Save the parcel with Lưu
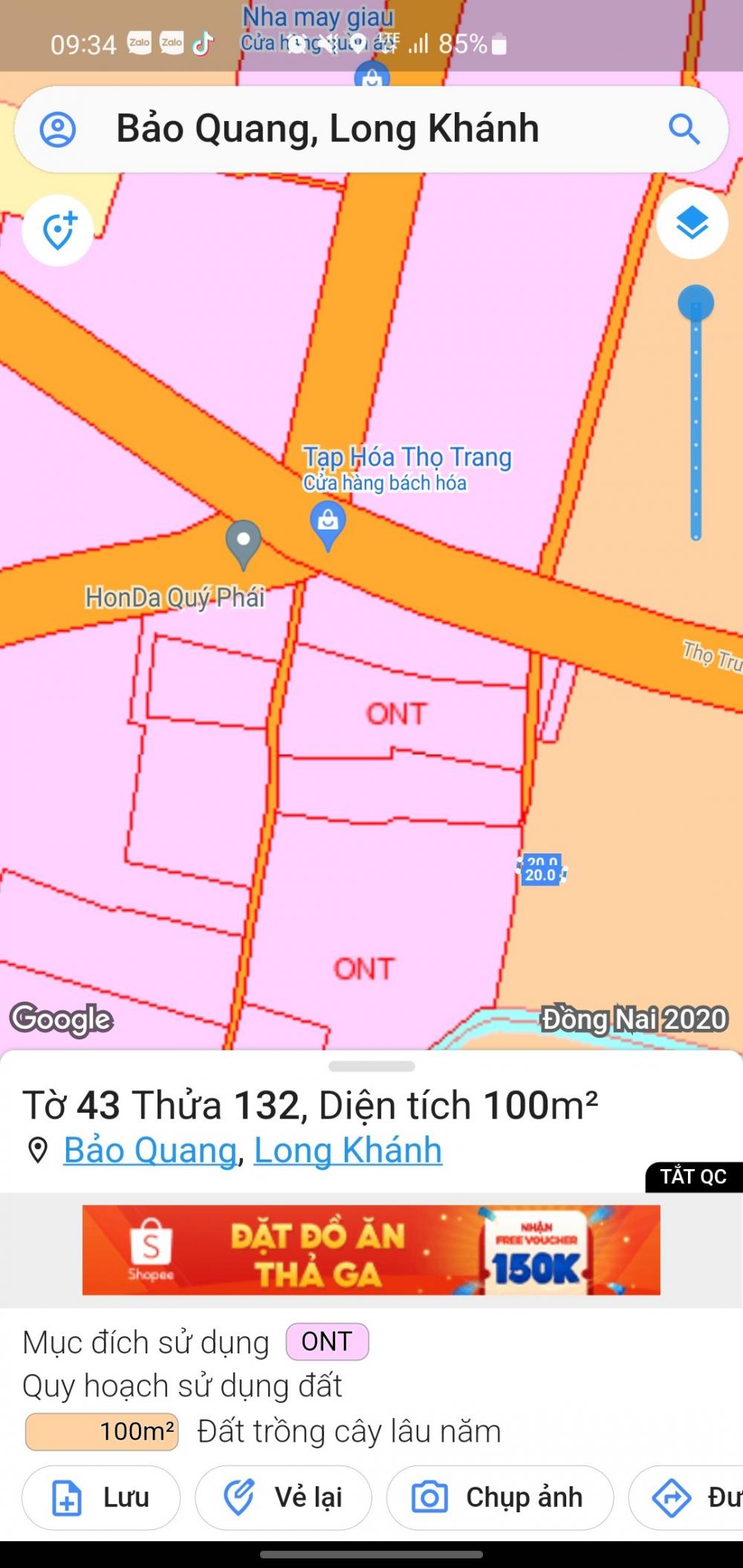This screenshot has height=1568, width=743. [x=101, y=1497]
